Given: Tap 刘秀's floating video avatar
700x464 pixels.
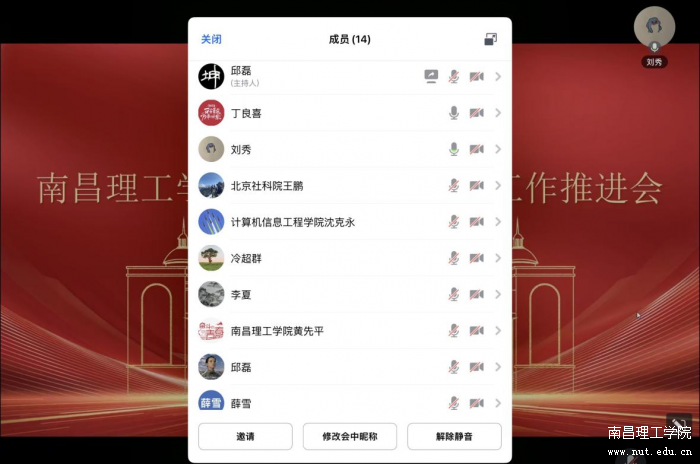Looking at the screenshot, I should [x=654, y=26].
